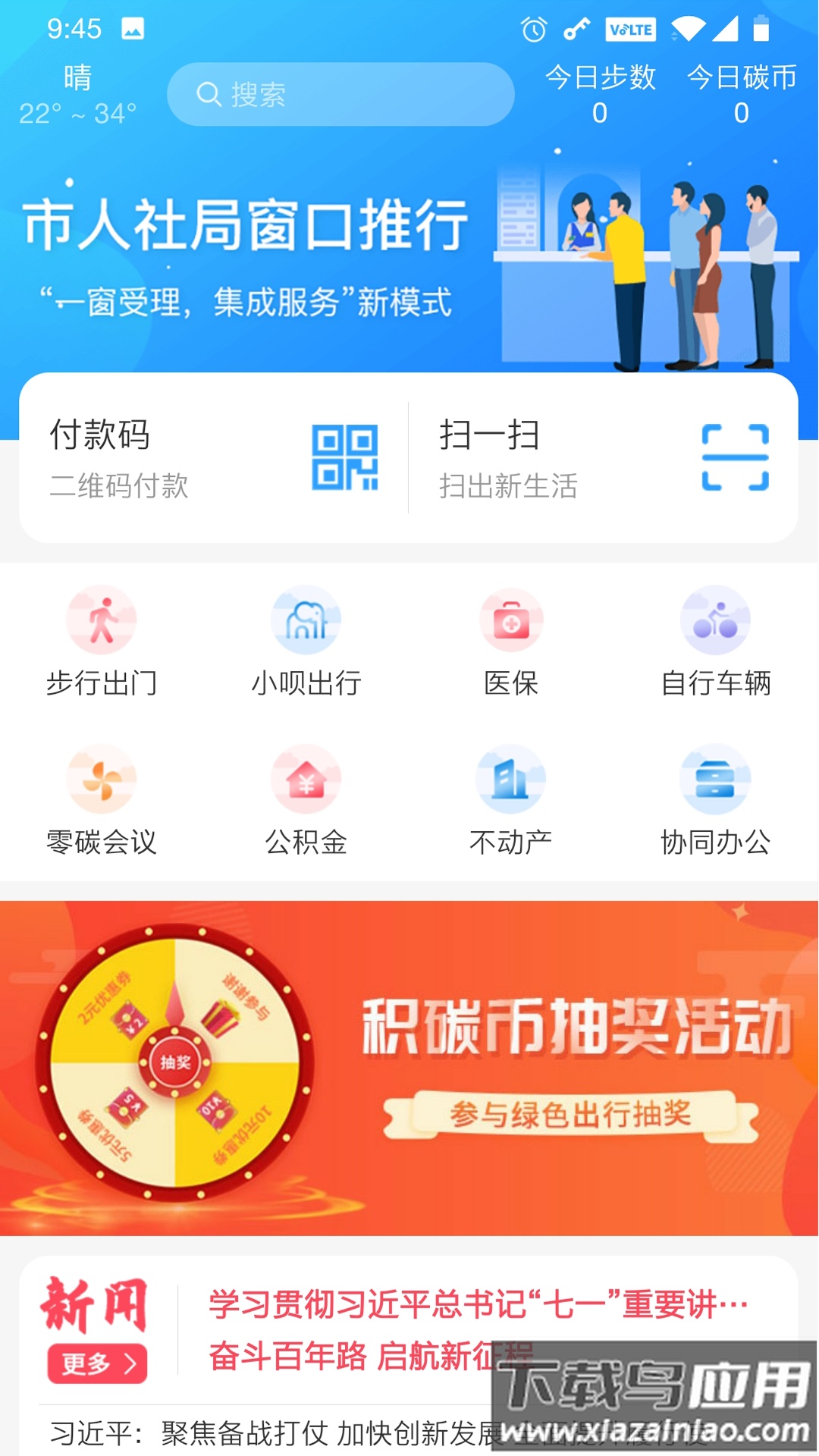View today's carbon coins 今日碳币

tap(739, 95)
